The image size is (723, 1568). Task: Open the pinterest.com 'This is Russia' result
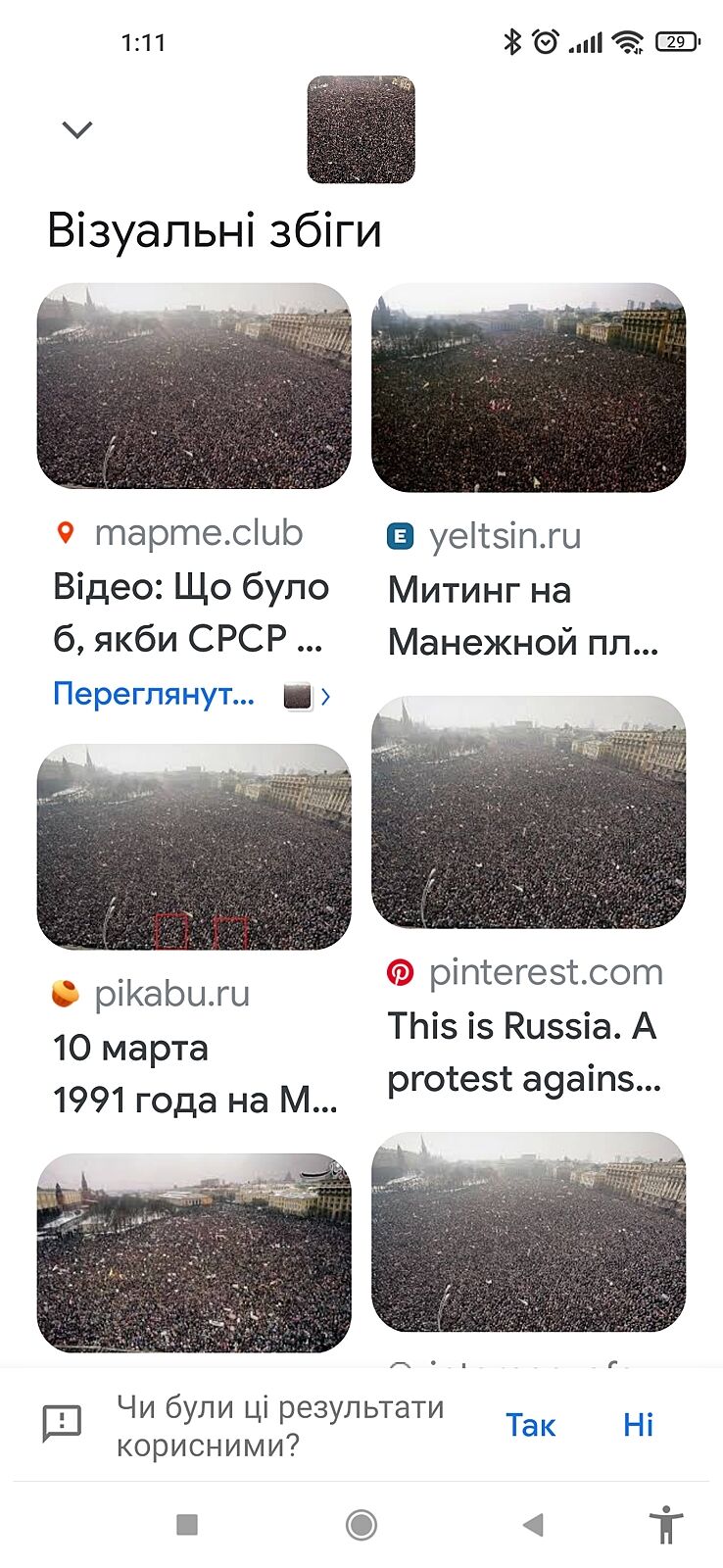pyautogui.click(x=528, y=813)
